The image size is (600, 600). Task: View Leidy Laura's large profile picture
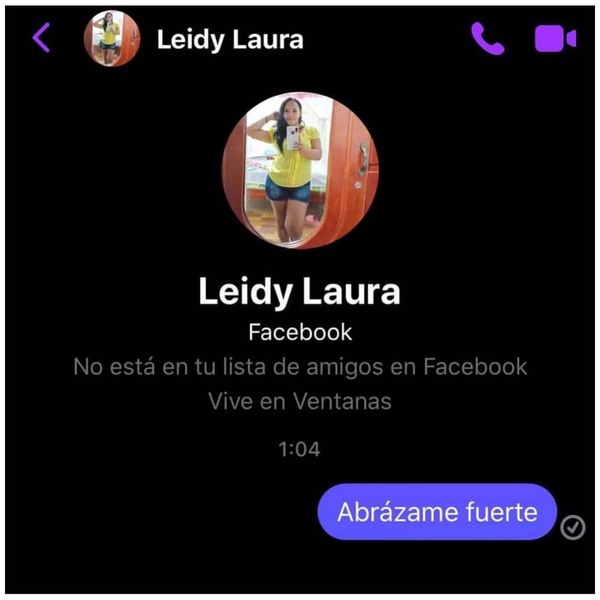coord(286,169)
